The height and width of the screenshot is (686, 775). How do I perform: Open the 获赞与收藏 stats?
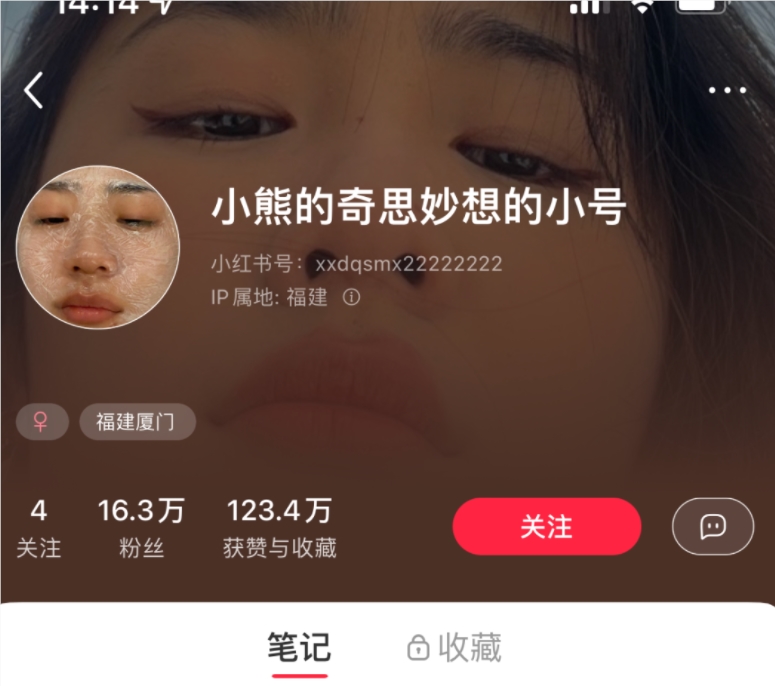[279, 529]
